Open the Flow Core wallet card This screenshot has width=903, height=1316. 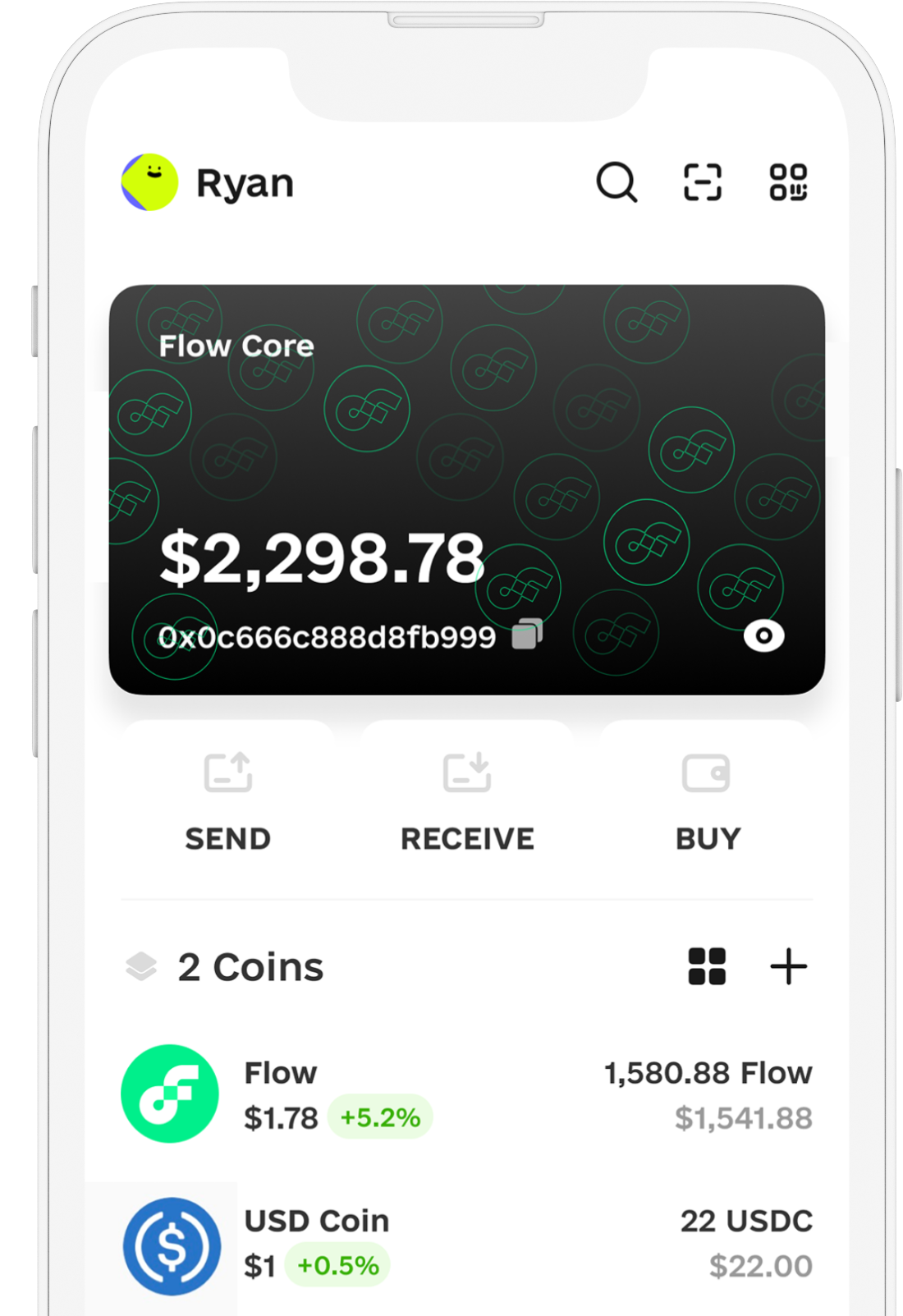point(466,460)
